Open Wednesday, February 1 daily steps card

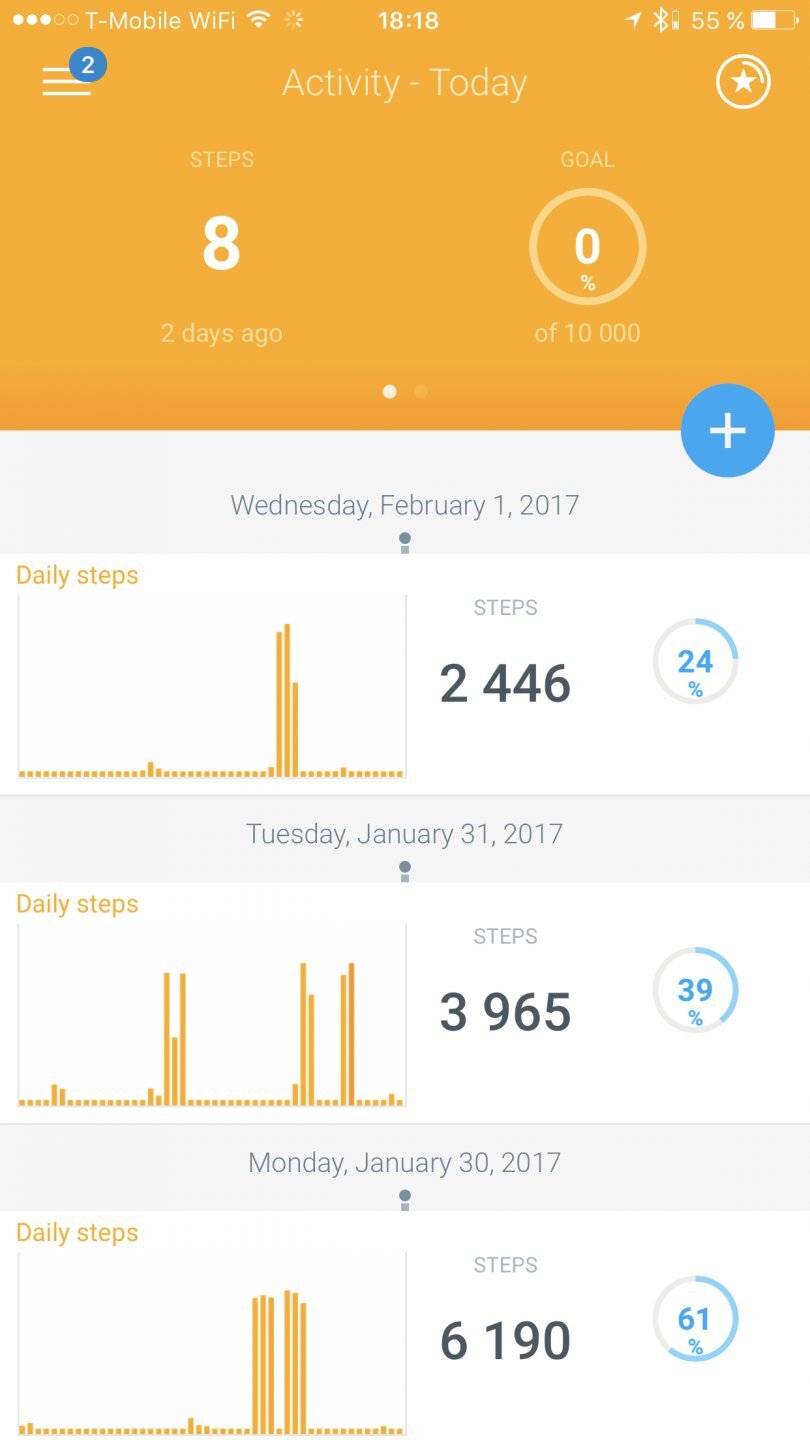[x=404, y=675]
